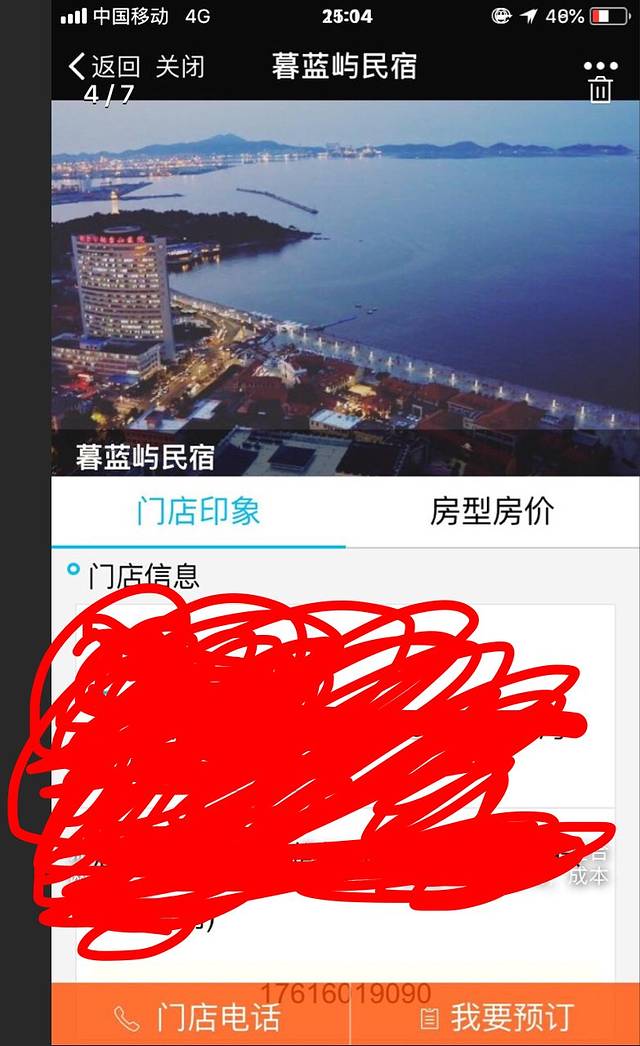Tap 关闭 to close the page

[180, 67]
